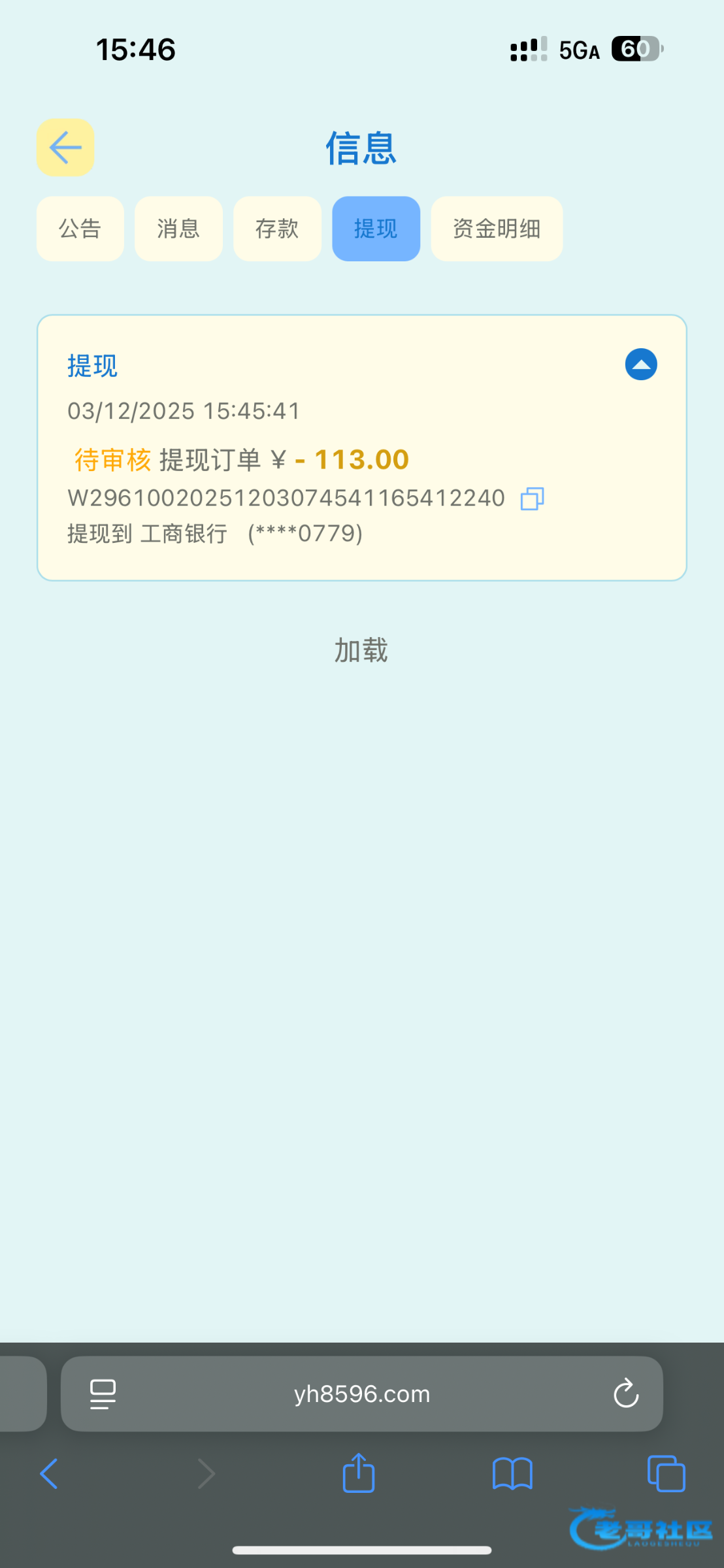Open the yh8596.com address bar
Viewport: 724px width, 1568px height.
(361, 1394)
